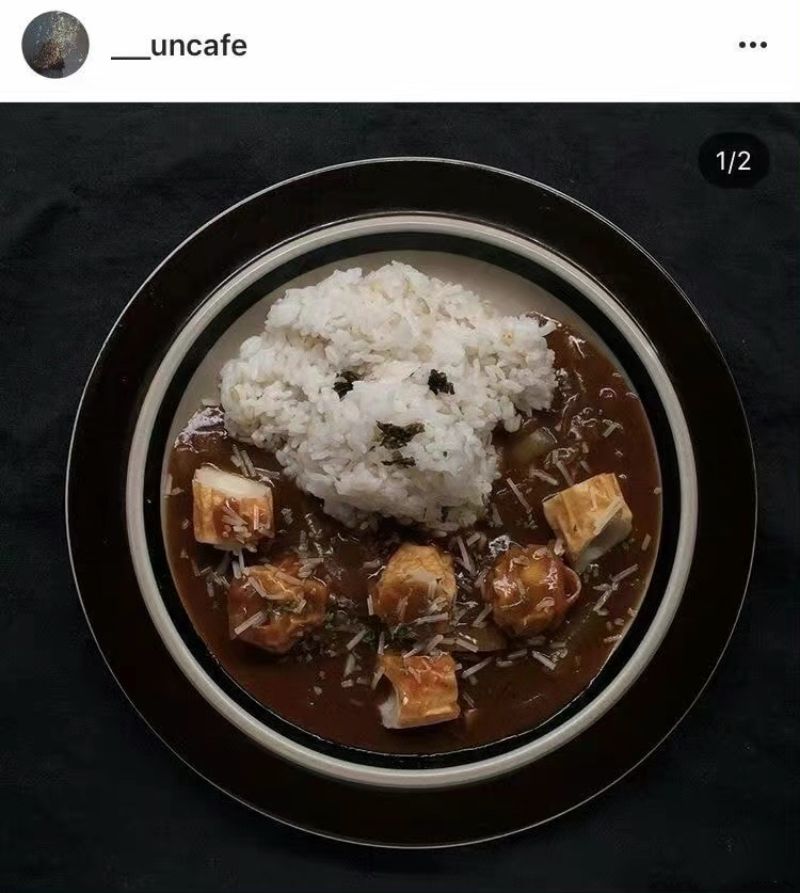This screenshot has width=800, height=893.
Task: Open the __uncafe username link
Action: coord(179,46)
